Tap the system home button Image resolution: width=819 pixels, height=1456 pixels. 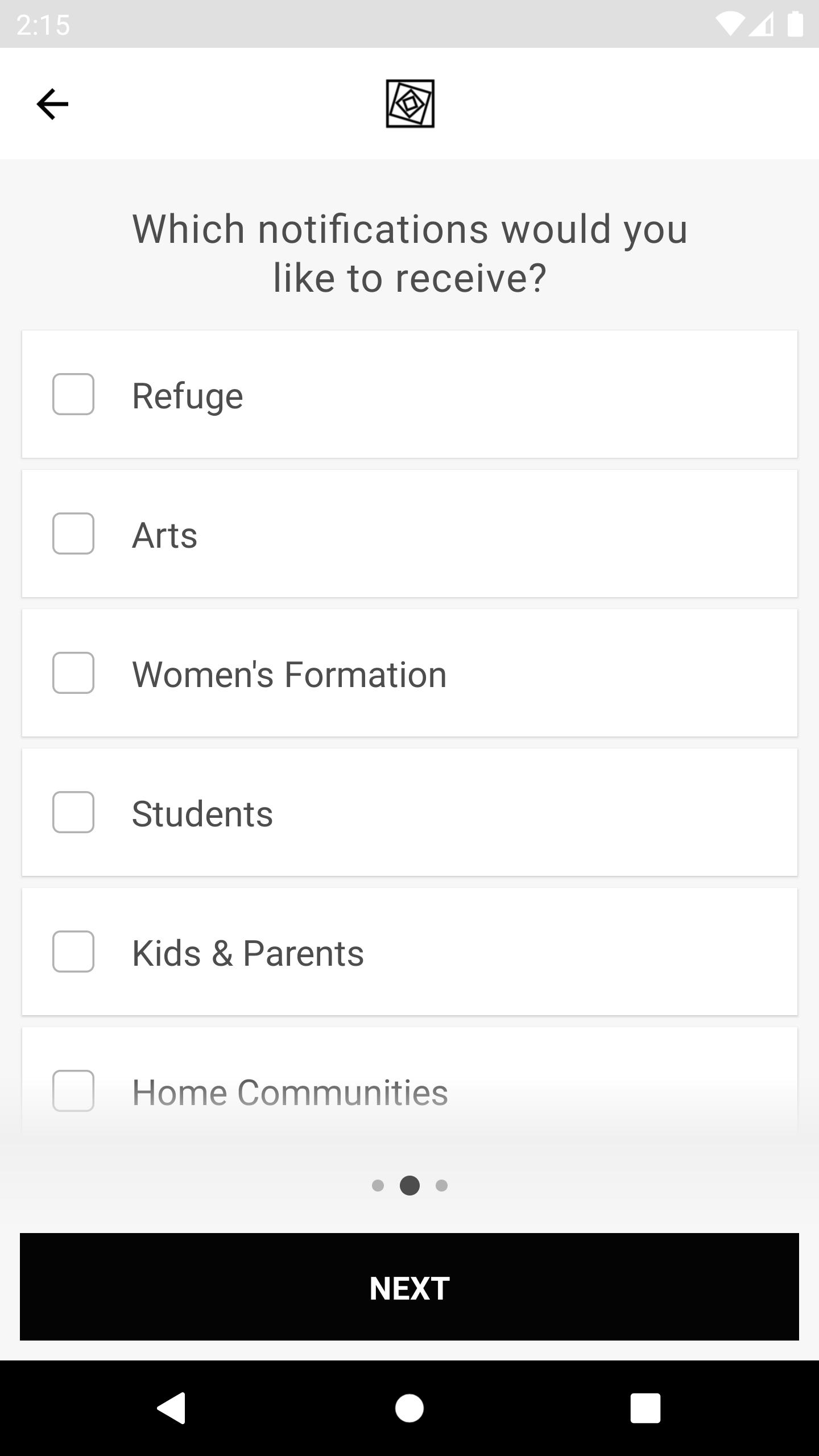pos(409,1408)
